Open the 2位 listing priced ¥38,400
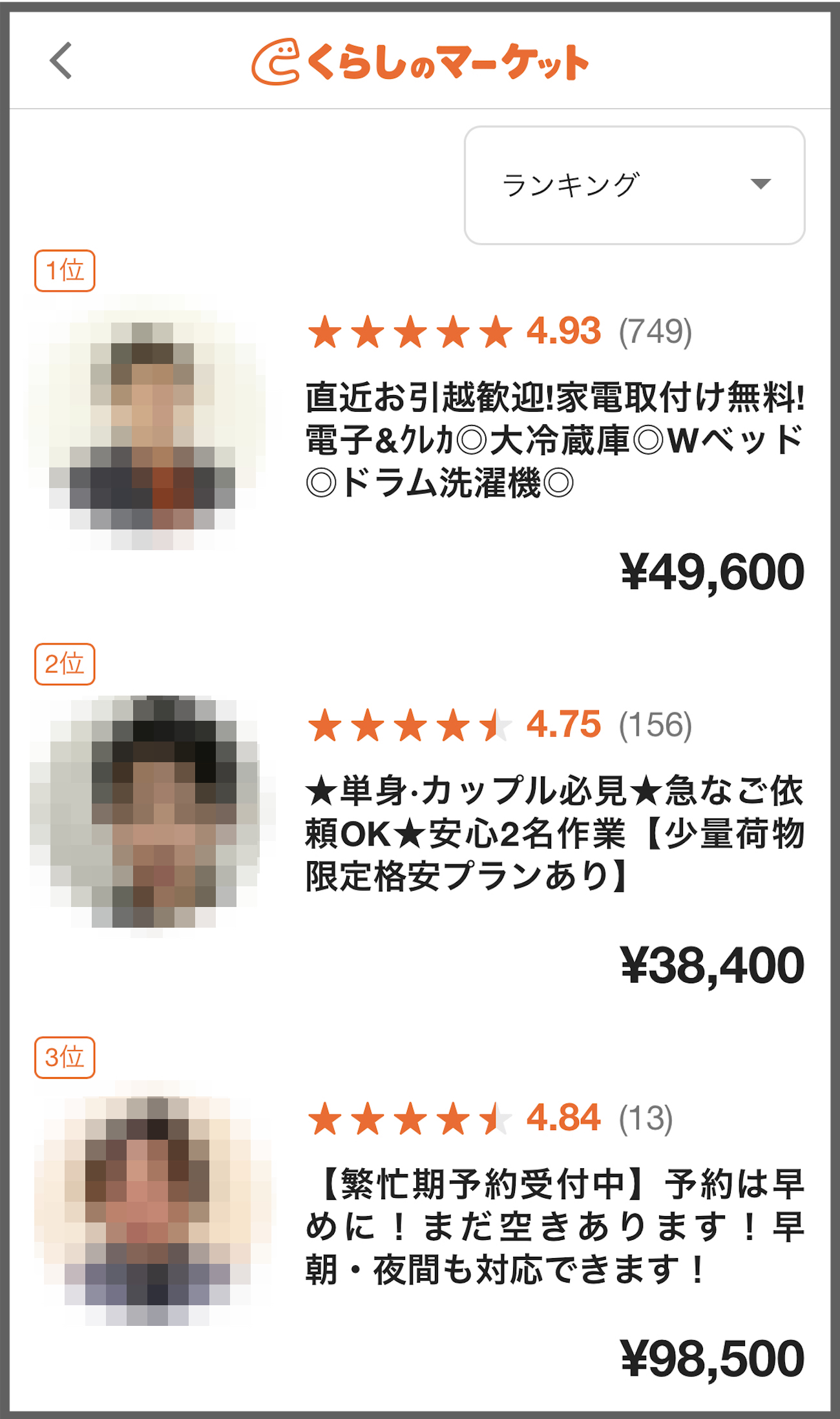Viewport: 840px width, 1419px height. [554, 833]
